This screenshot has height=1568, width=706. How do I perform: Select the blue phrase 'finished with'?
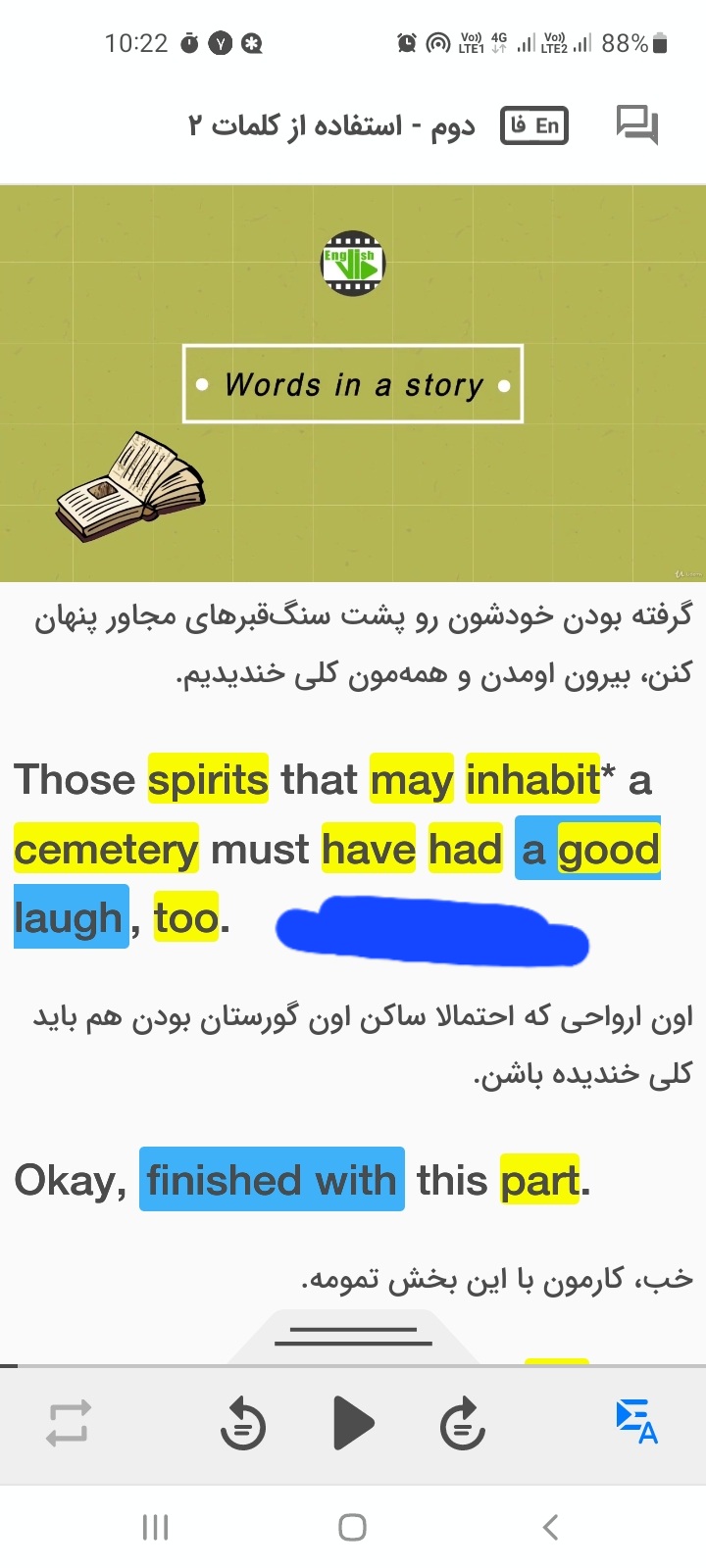[272, 1179]
